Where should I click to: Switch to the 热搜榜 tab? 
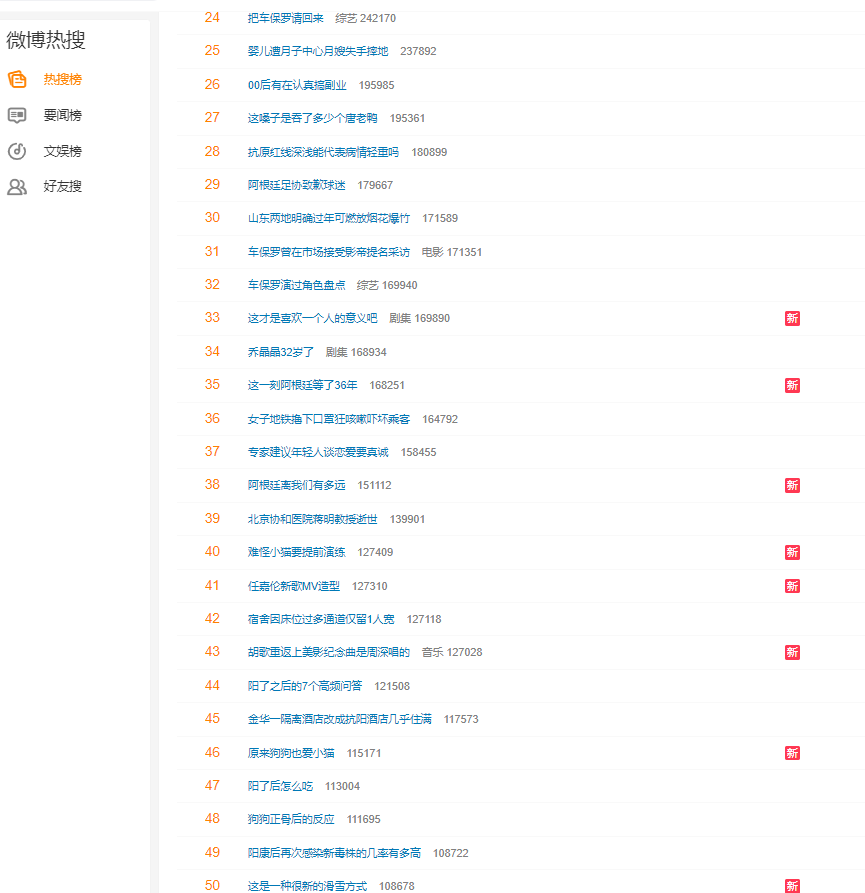pos(62,80)
